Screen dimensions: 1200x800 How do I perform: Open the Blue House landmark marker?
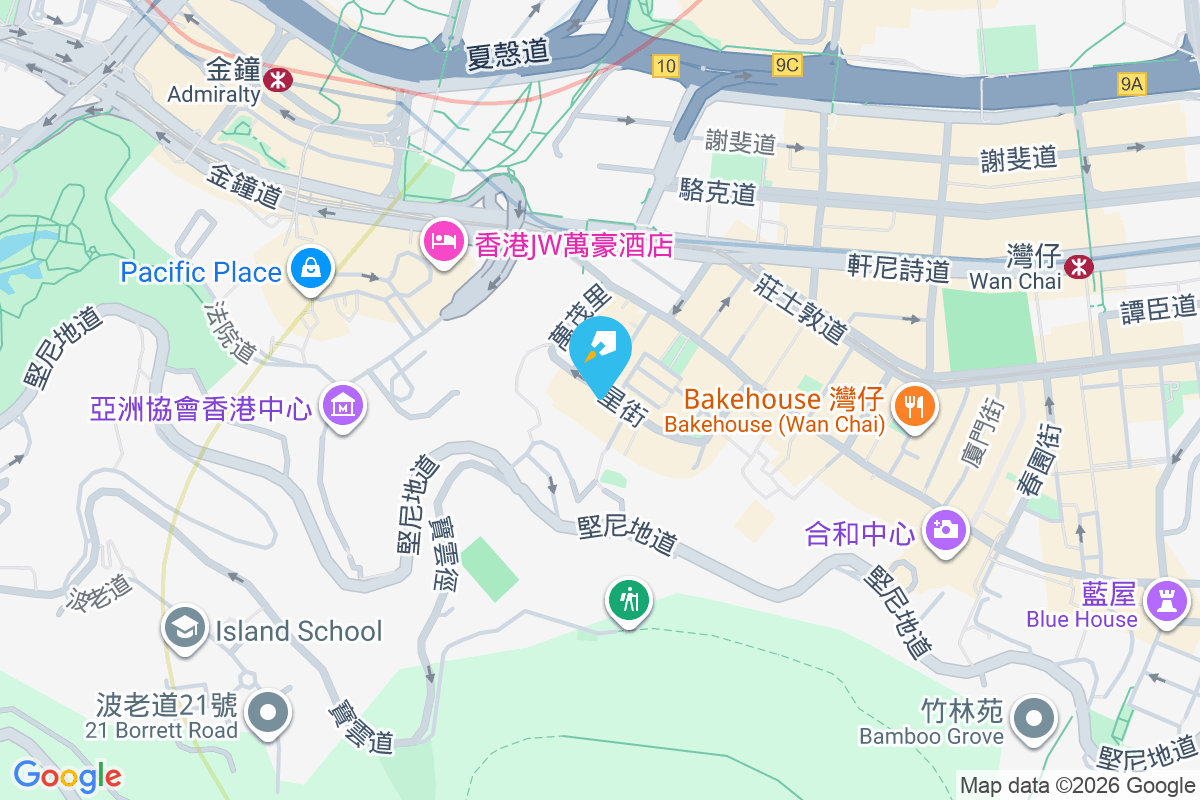tap(1167, 602)
